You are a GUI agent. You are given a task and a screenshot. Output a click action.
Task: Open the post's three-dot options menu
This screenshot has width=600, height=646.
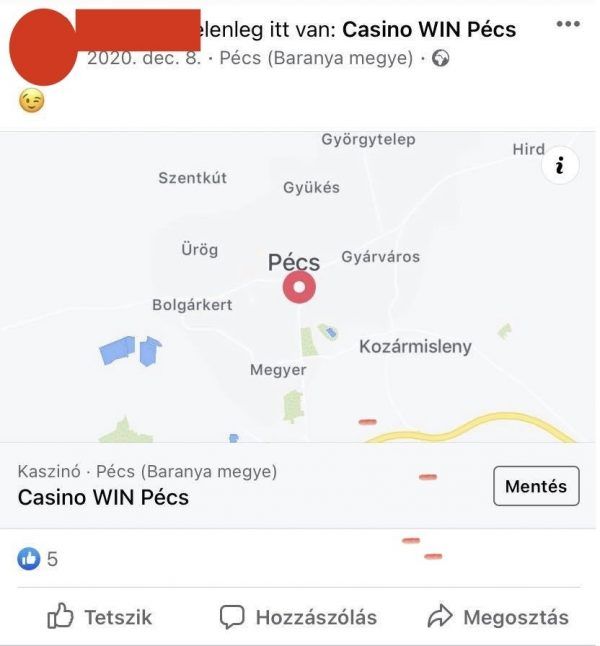point(568,23)
